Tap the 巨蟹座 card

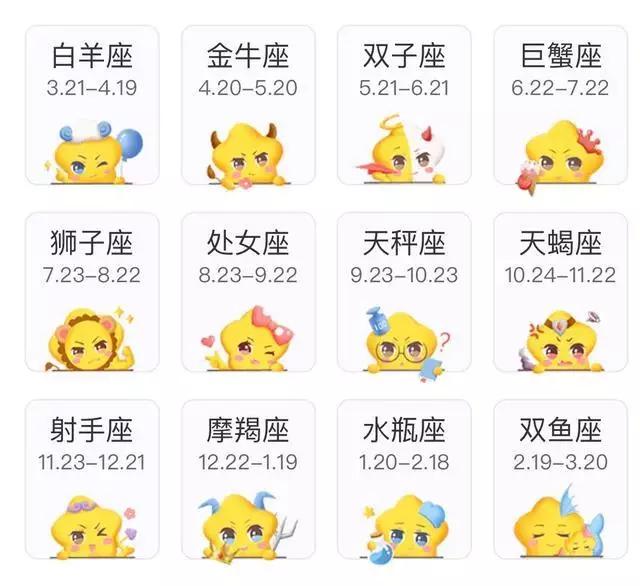tap(560, 106)
